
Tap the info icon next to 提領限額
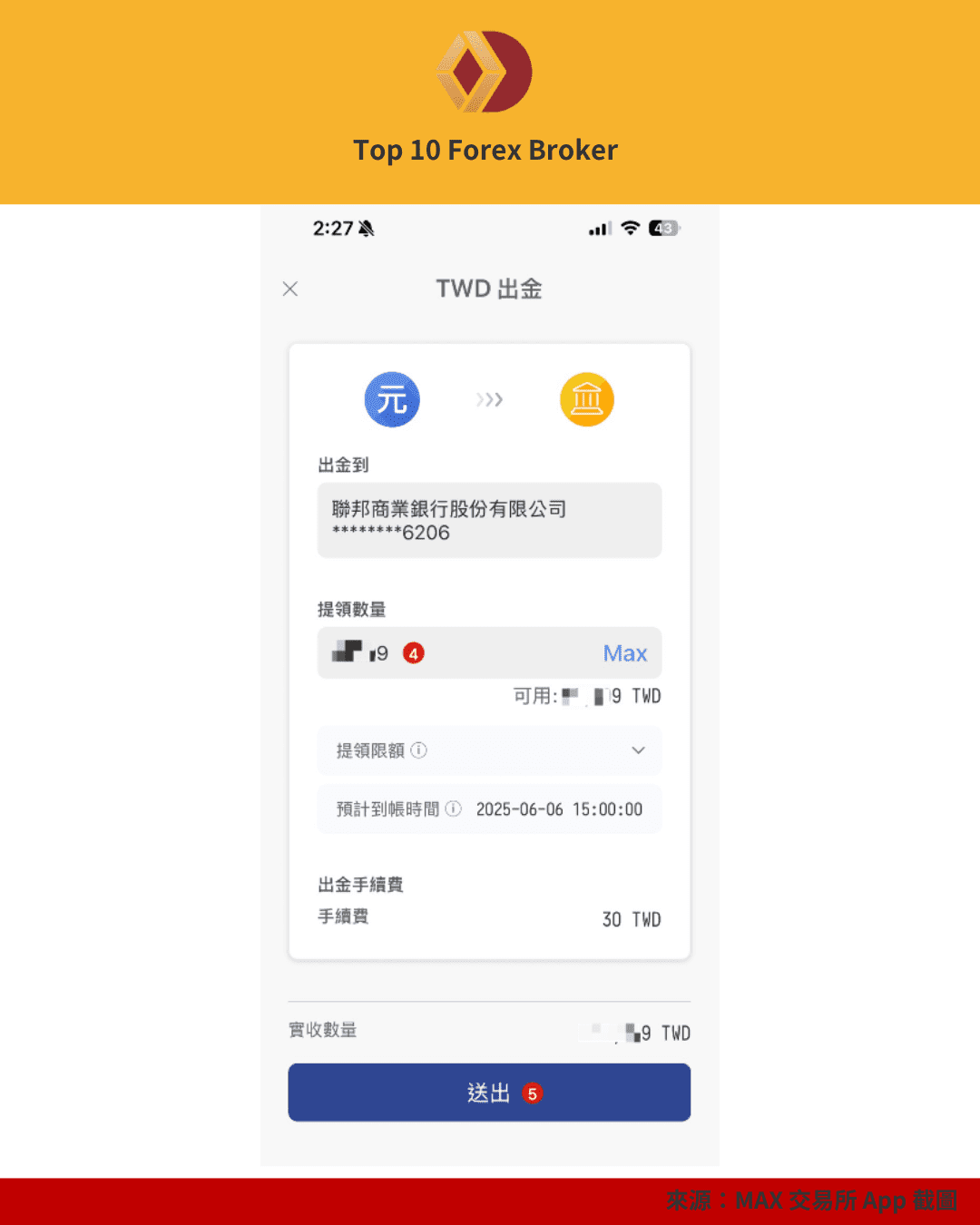click(x=418, y=750)
